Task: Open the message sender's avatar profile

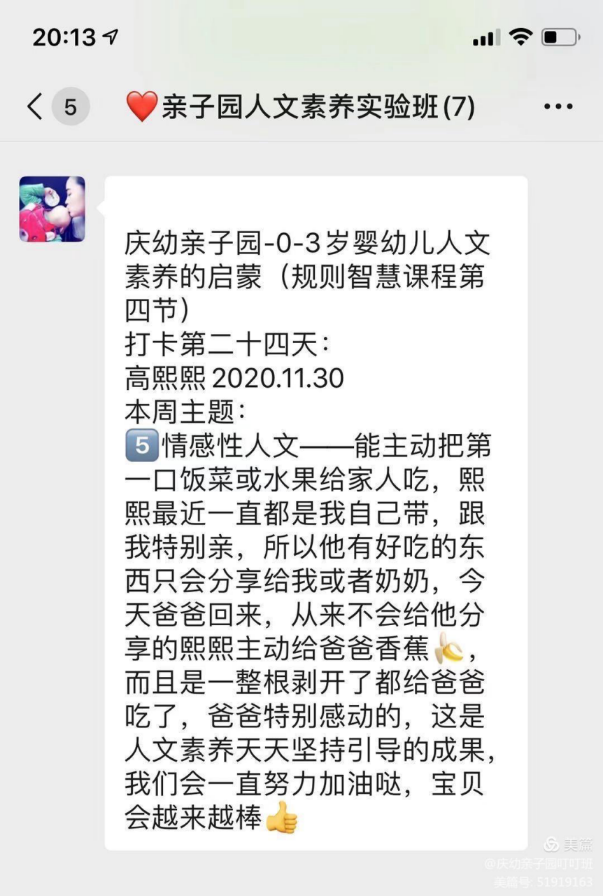Action: coord(52,209)
